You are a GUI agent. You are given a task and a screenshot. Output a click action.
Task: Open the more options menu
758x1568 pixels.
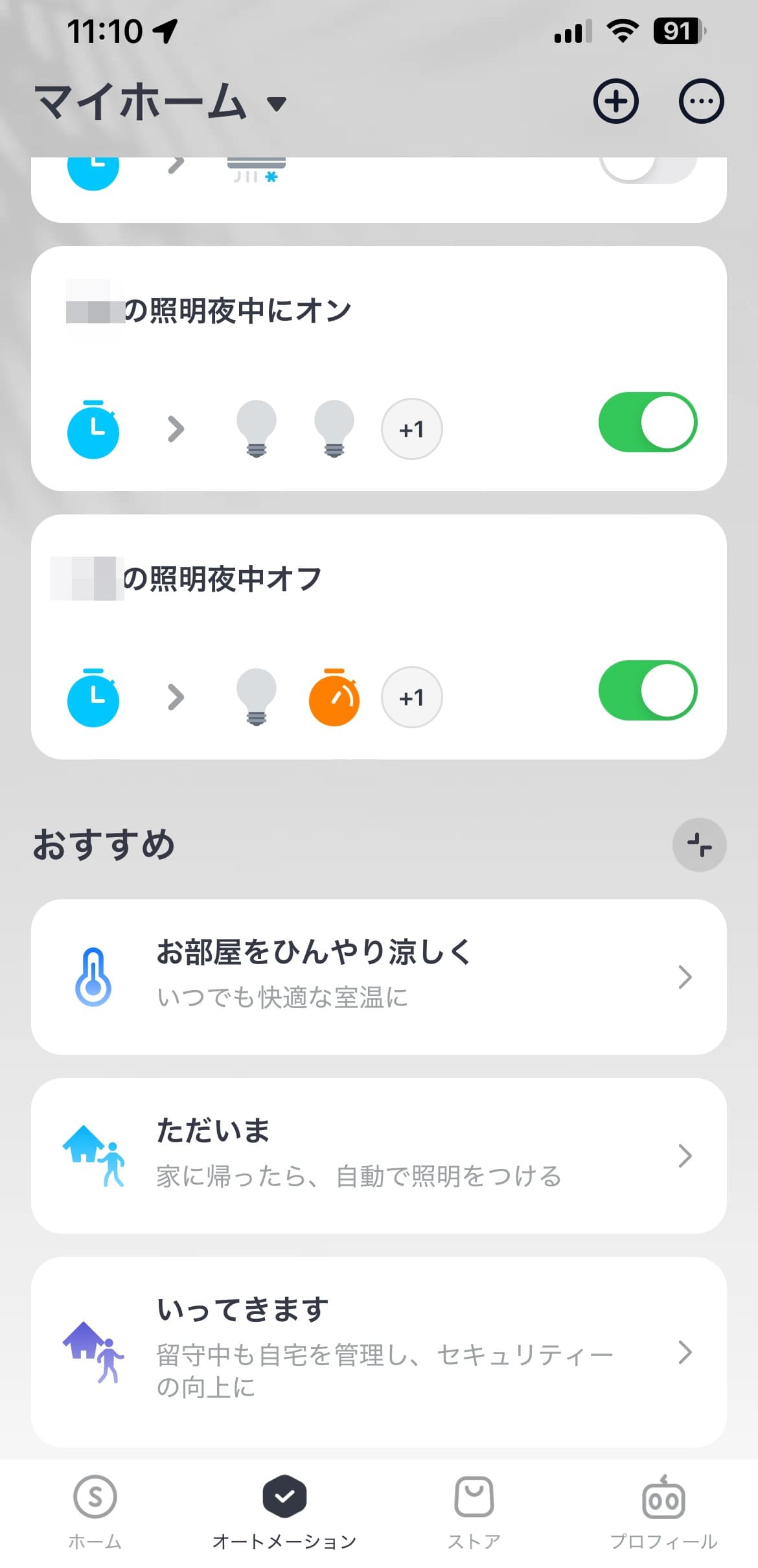tap(701, 102)
